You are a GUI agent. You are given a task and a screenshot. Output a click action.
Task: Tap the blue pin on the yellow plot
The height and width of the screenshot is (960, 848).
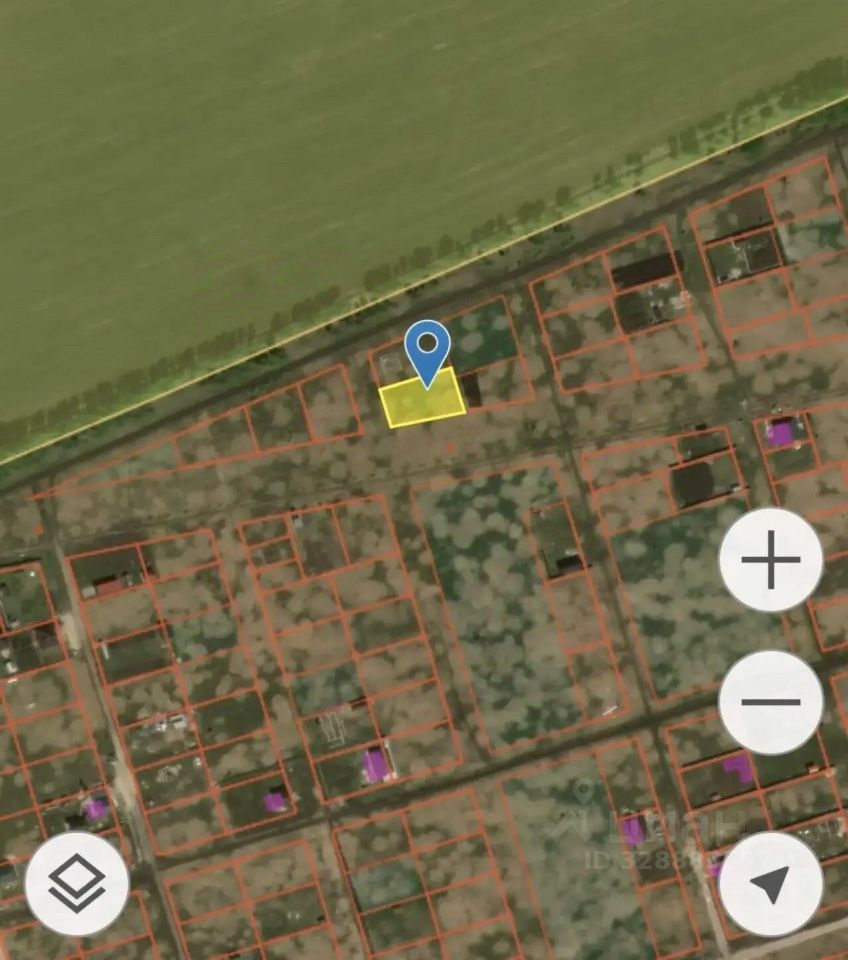(427, 348)
